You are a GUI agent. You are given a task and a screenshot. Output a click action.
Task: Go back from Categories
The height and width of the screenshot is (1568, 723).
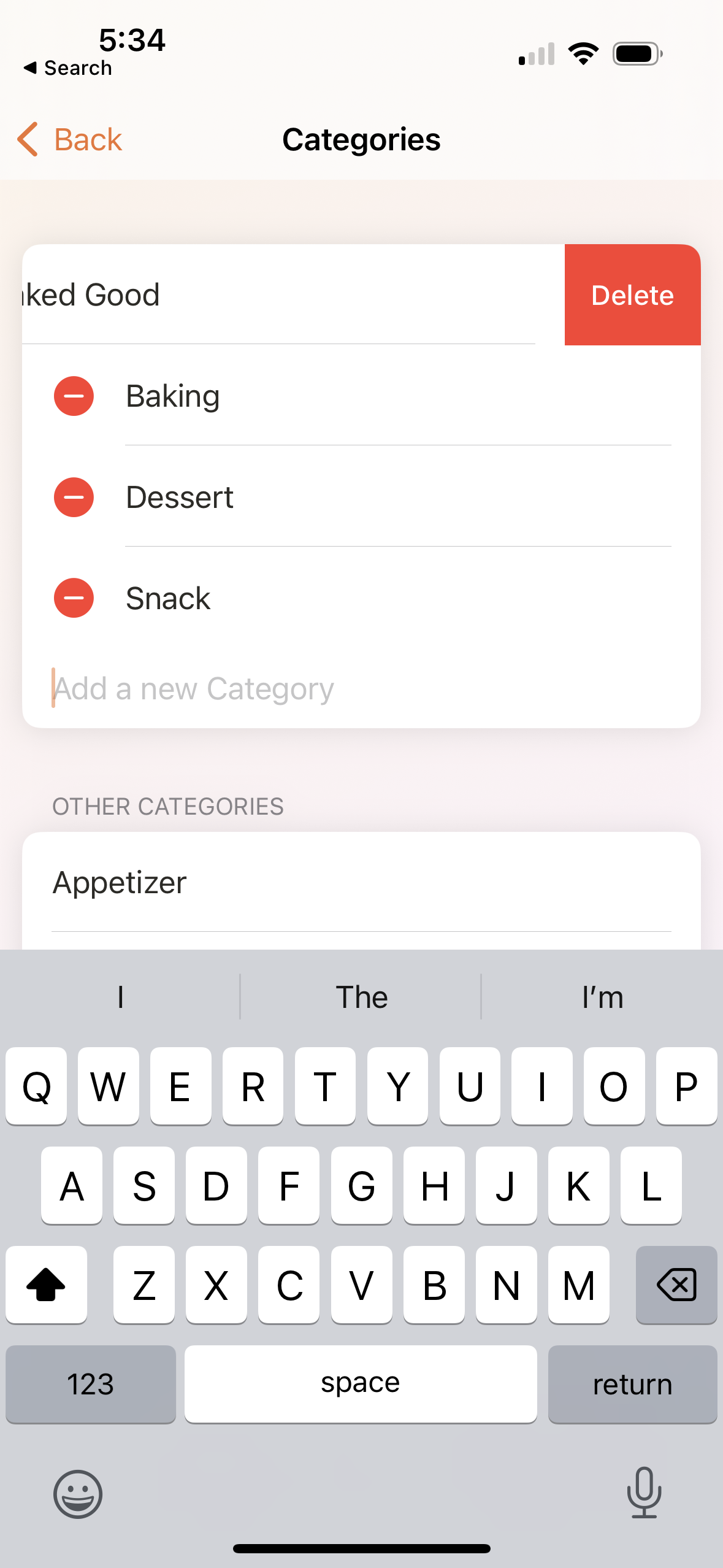coord(69,139)
